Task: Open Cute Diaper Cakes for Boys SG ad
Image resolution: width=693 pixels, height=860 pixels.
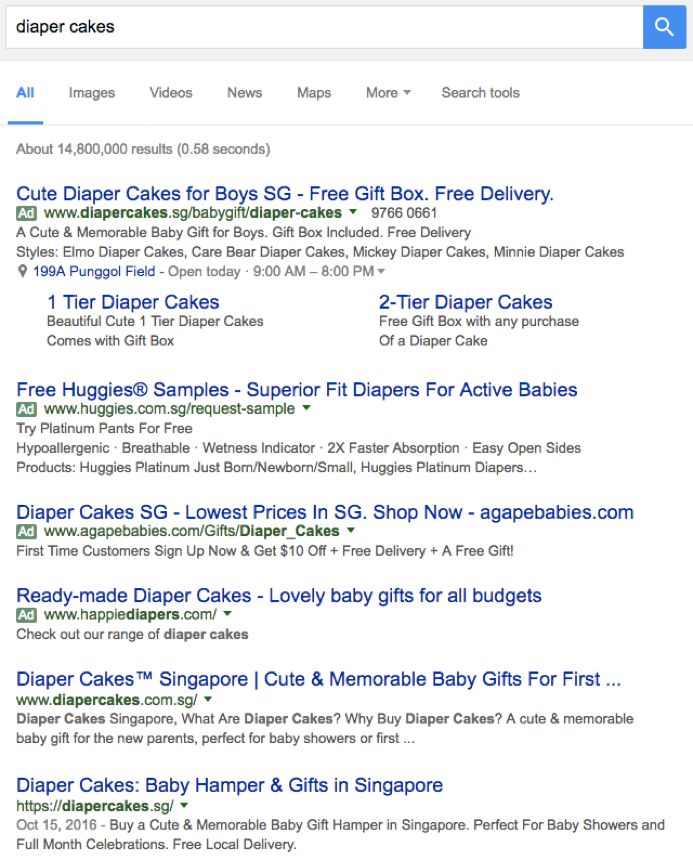Action: [285, 194]
